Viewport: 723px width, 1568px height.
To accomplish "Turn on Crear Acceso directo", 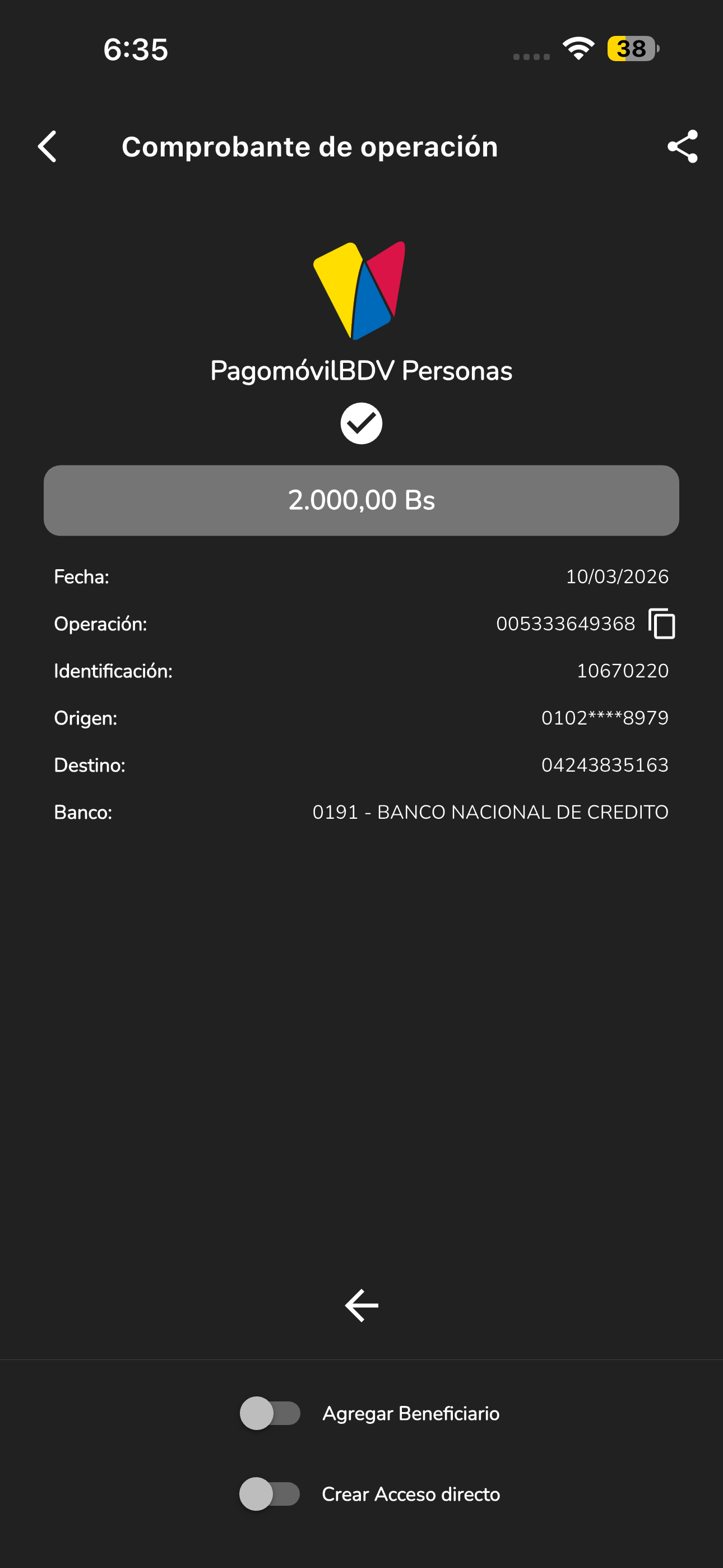I will [x=270, y=1494].
